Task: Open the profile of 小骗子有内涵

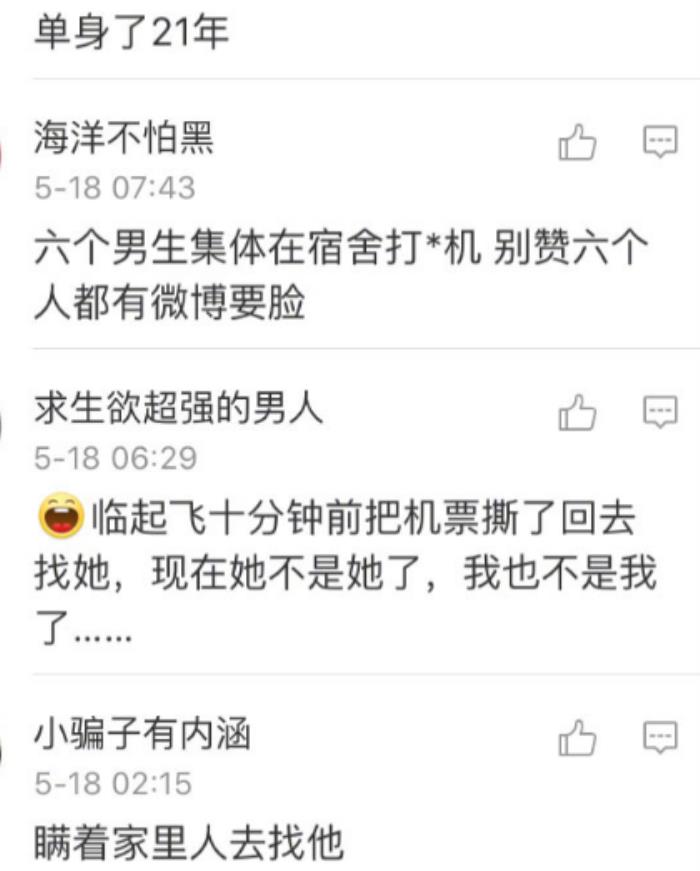Action: (142, 735)
